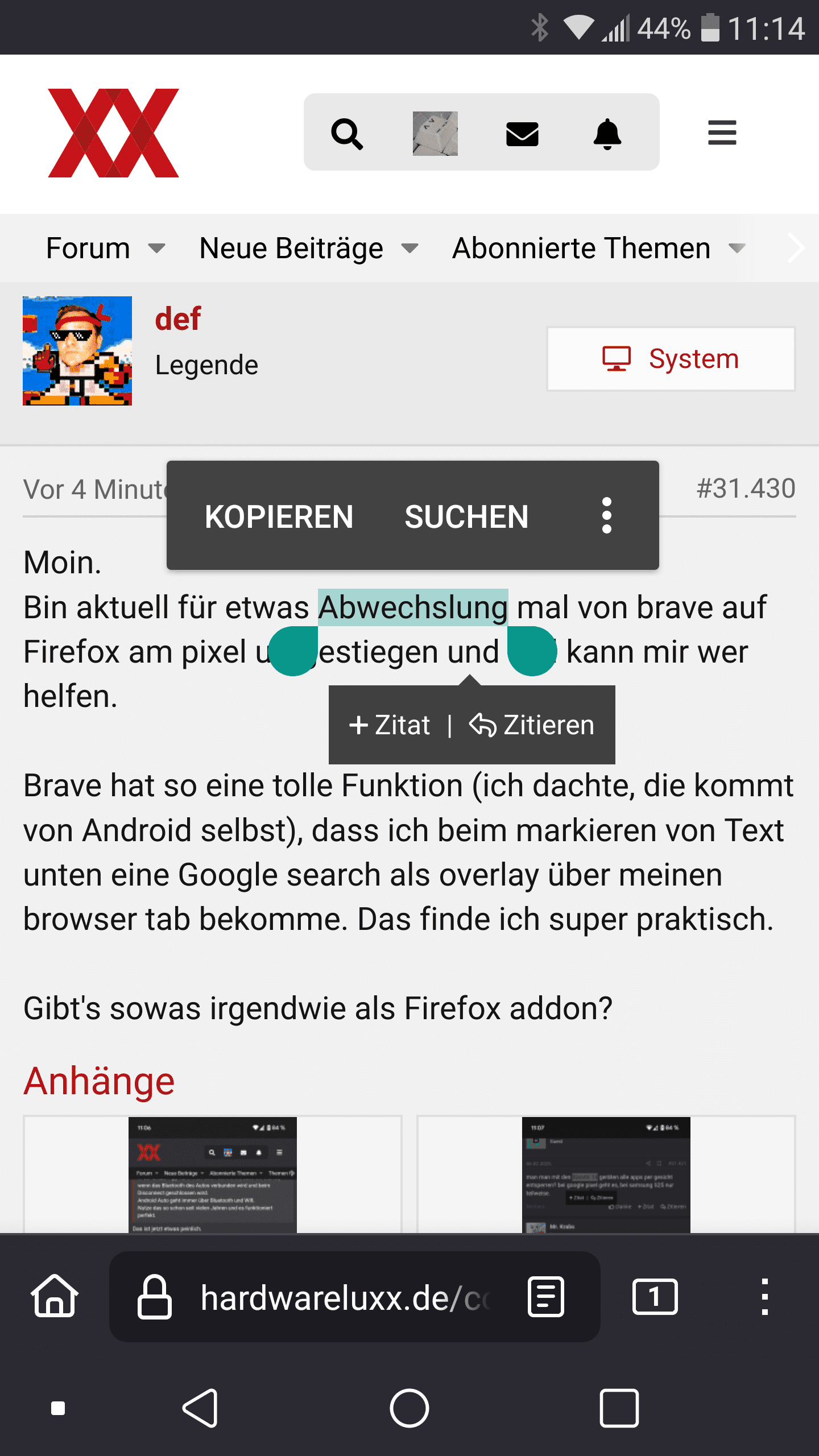The width and height of the screenshot is (819, 1456).
Task: Expand the Neue Beiträge dropdown
Action: point(410,249)
